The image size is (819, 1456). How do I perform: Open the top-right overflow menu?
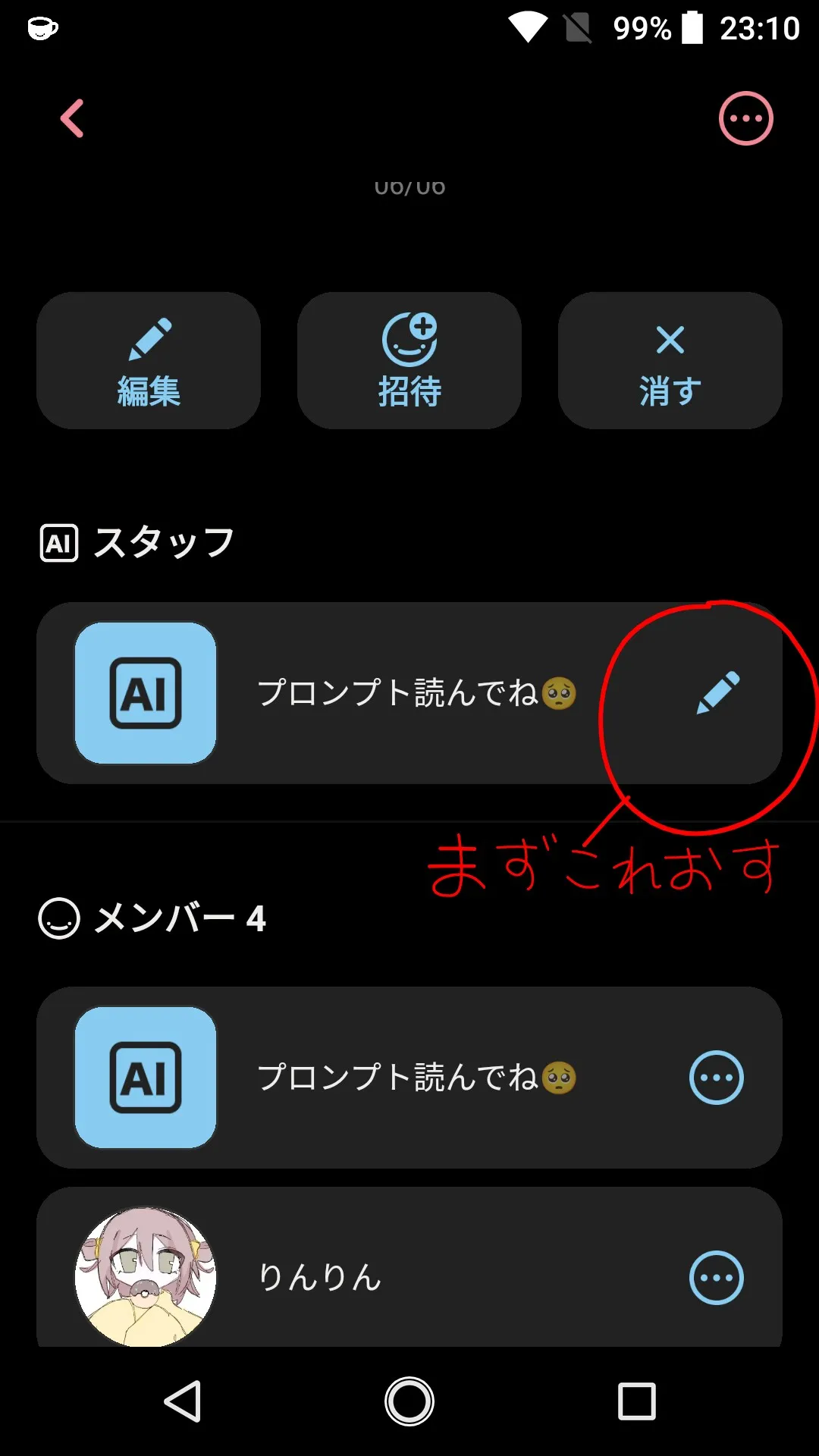tap(745, 118)
